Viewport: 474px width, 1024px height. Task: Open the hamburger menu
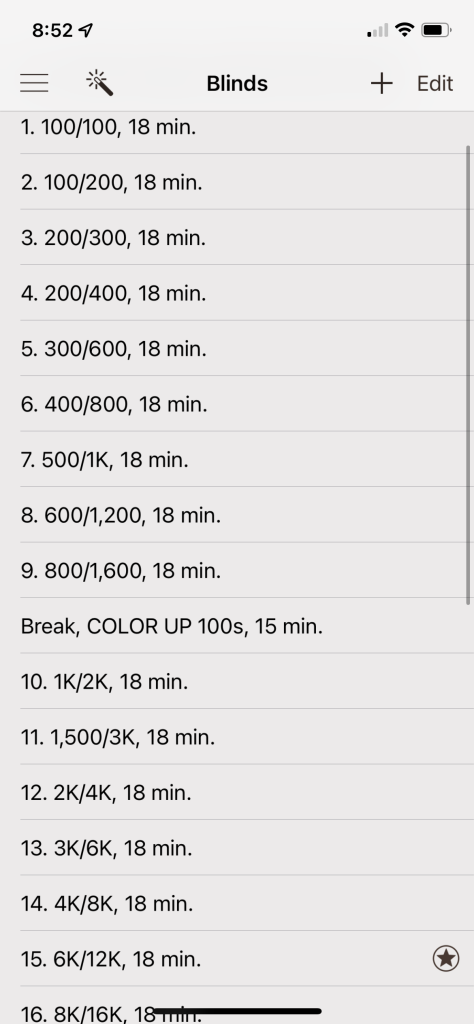tap(34, 83)
